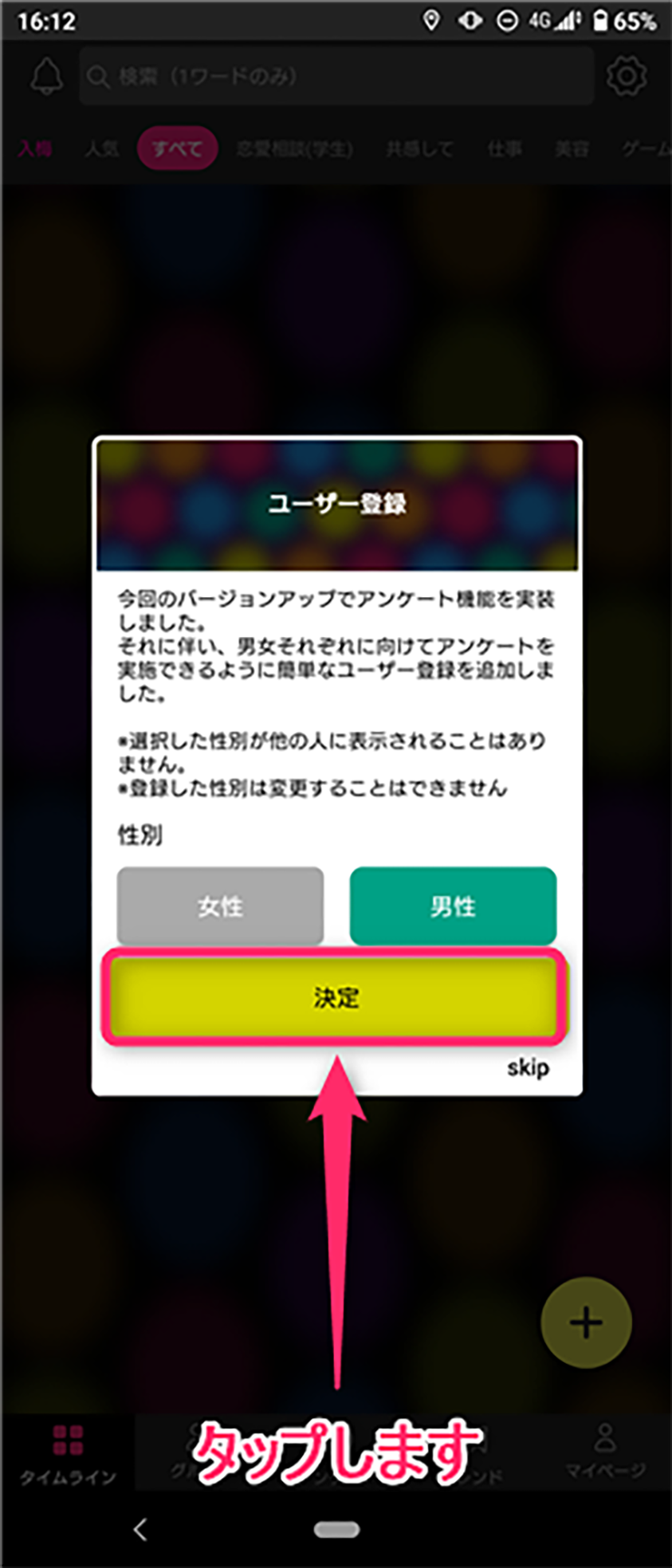Select 女性 as gender
Screen dimensions: 672x1568
220,906
